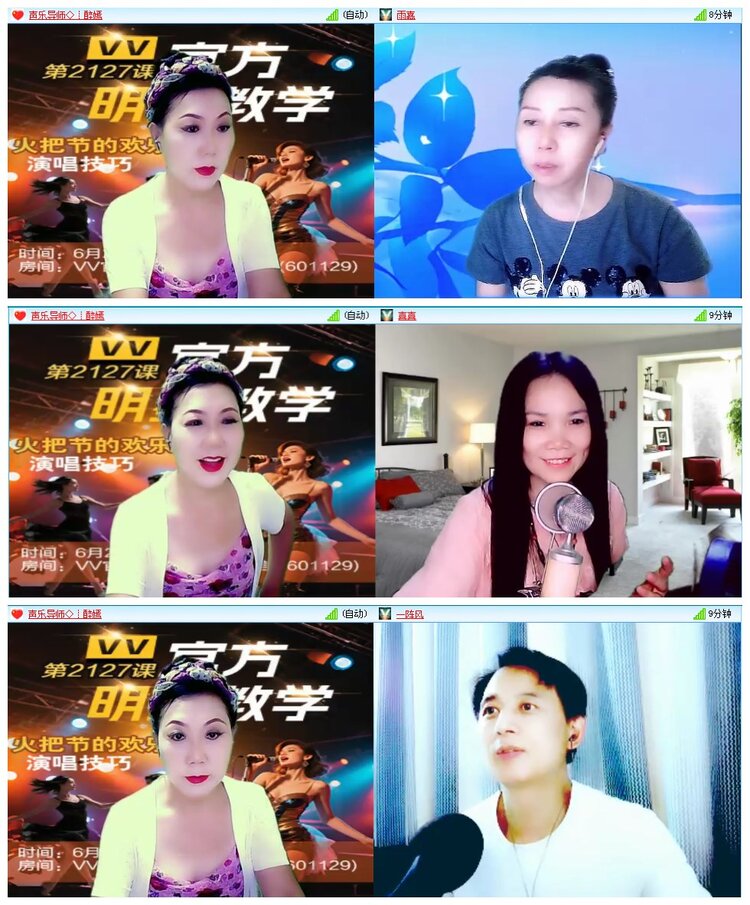Click the signal strength icon beside (自动)
Screen dimensions: 750x905
[332, 14]
